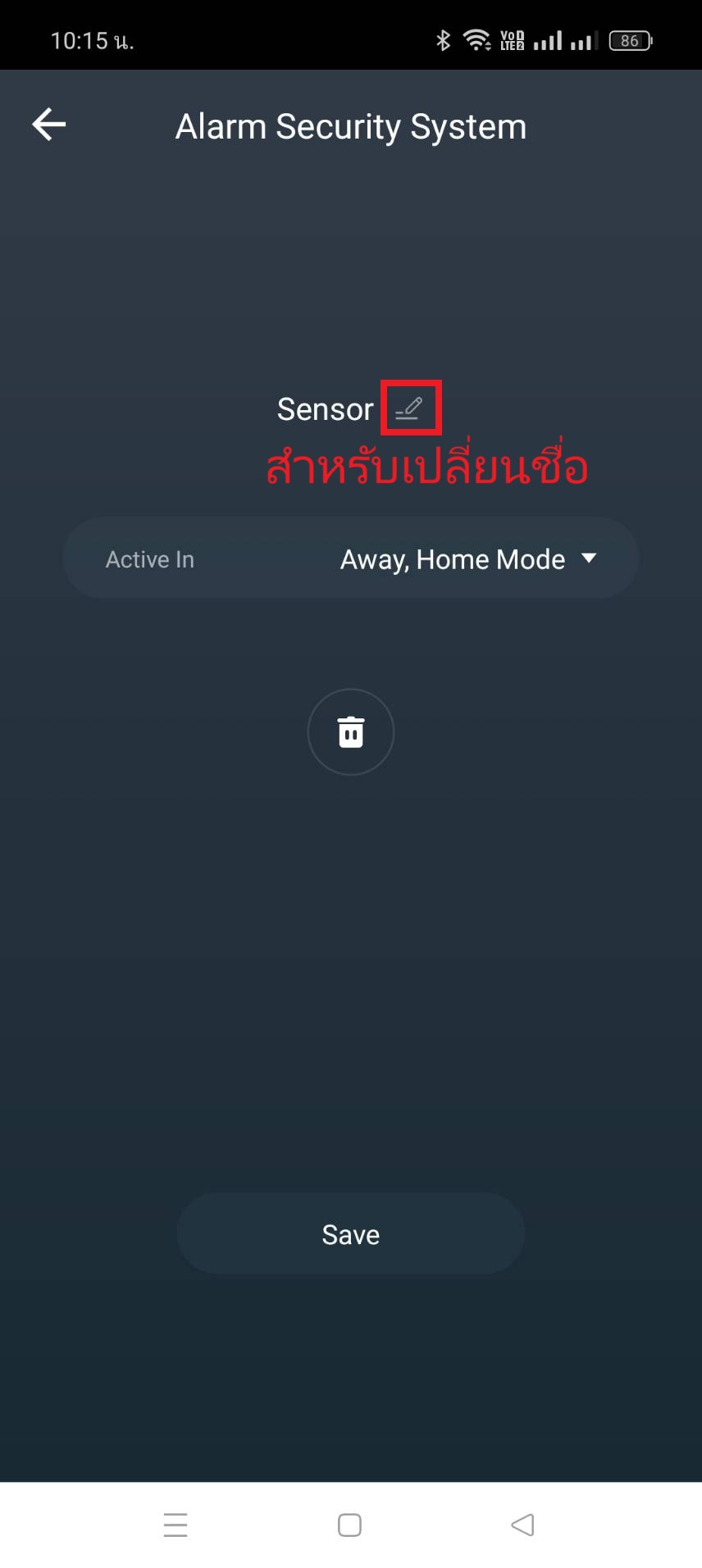Image resolution: width=702 pixels, height=1568 pixels.
Task: Go to the home screen
Action: click(x=350, y=1525)
